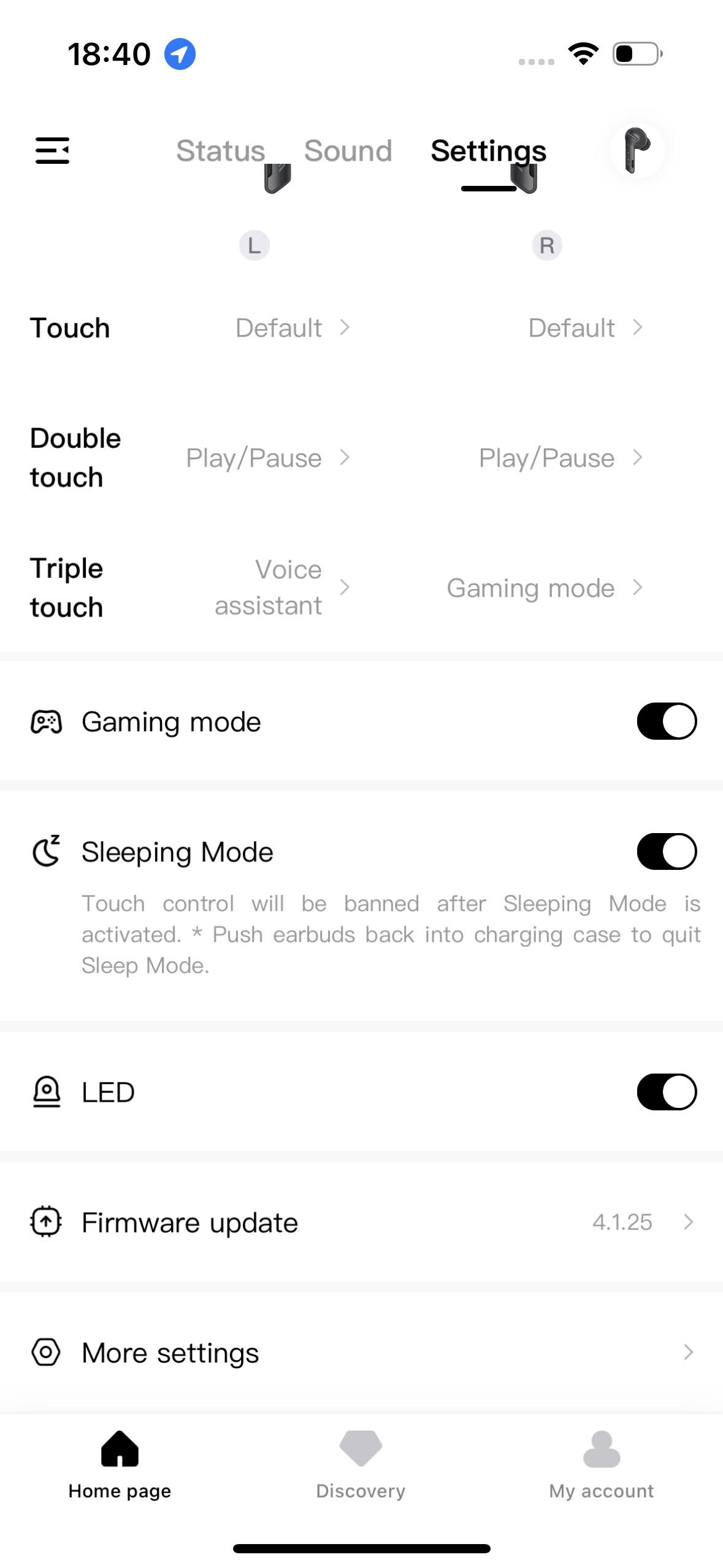Screen dimensions: 723x1568
Task: Switch to the Sound tab
Action: (348, 151)
